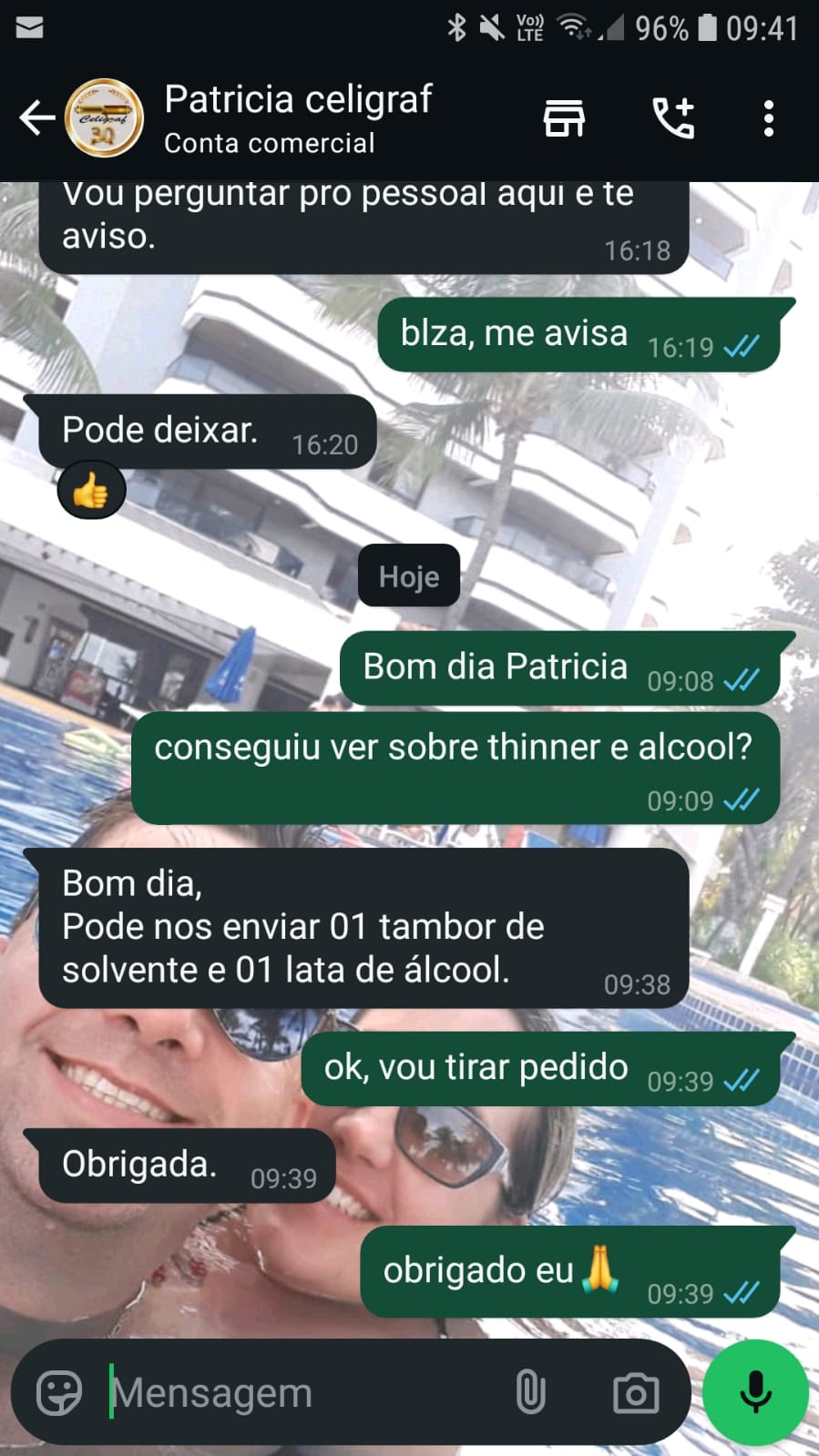Open the emoji sticker picker
This screenshot has height=1456, width=819.
(59, 1392)
